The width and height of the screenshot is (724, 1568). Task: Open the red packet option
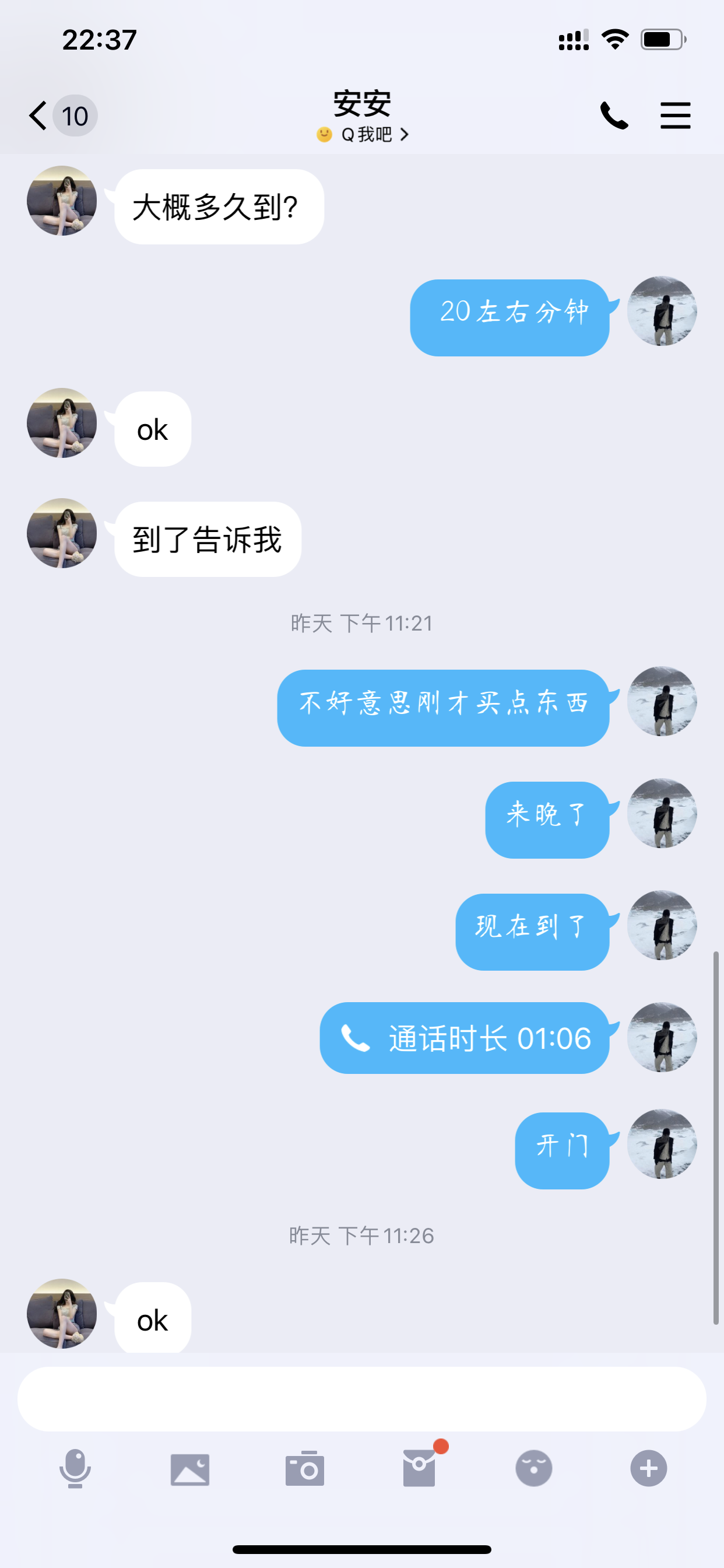[x=419, y=1469]
